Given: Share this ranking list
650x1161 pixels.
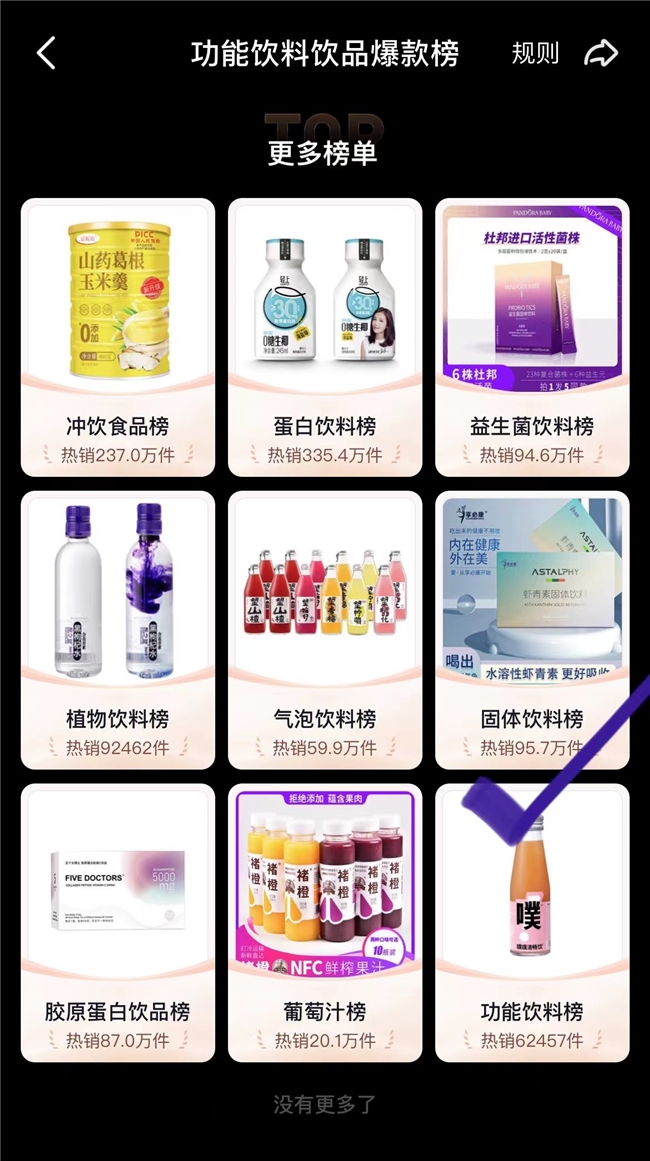Looking at the screenshot, I should click(x=601, y=54).
